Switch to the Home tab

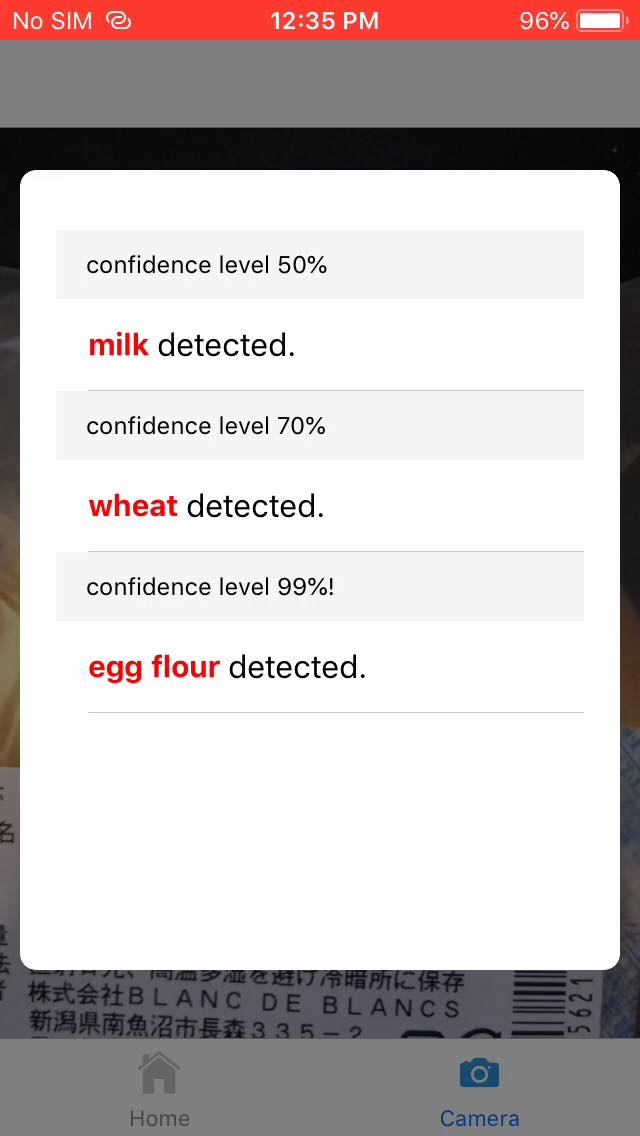coord(159,1090)
